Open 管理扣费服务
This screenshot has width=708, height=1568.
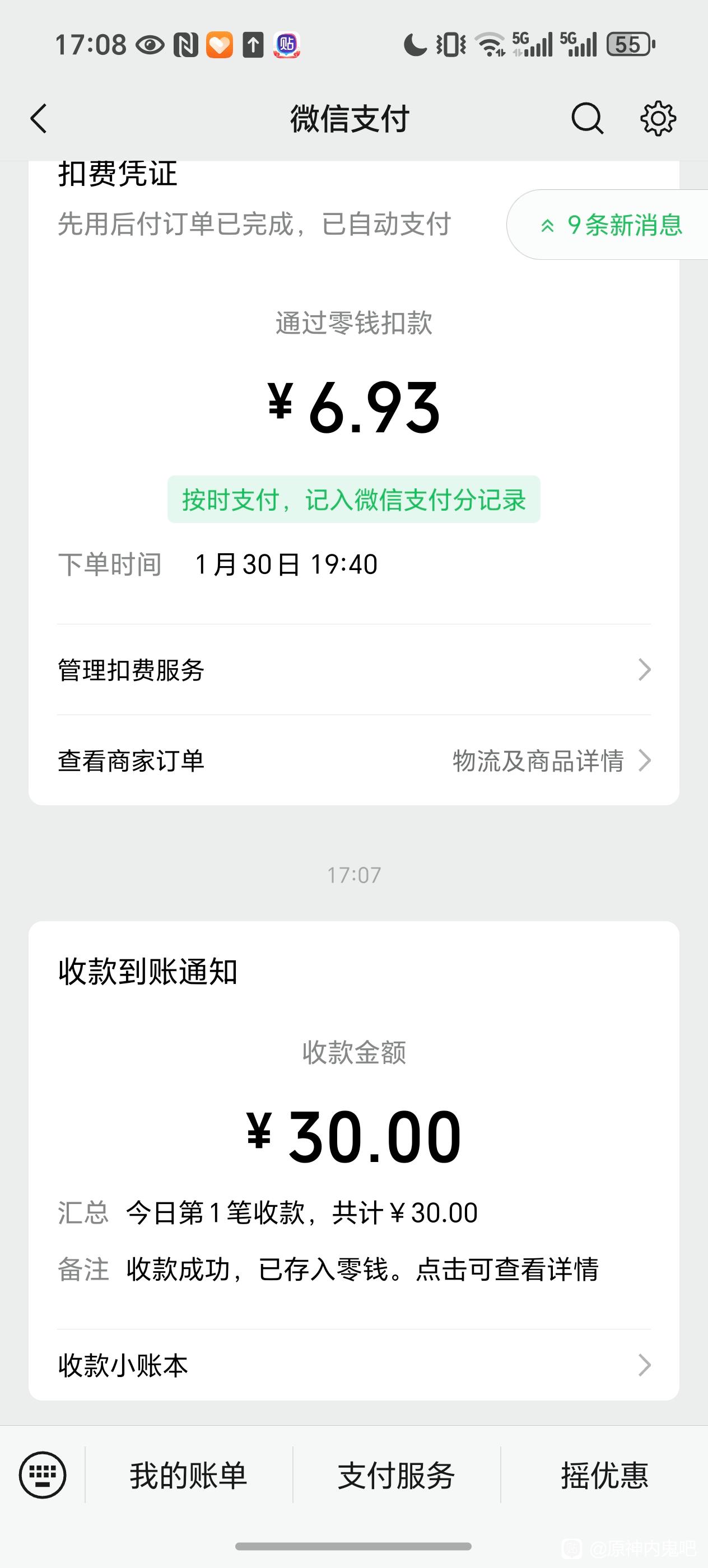click(353, 670)
